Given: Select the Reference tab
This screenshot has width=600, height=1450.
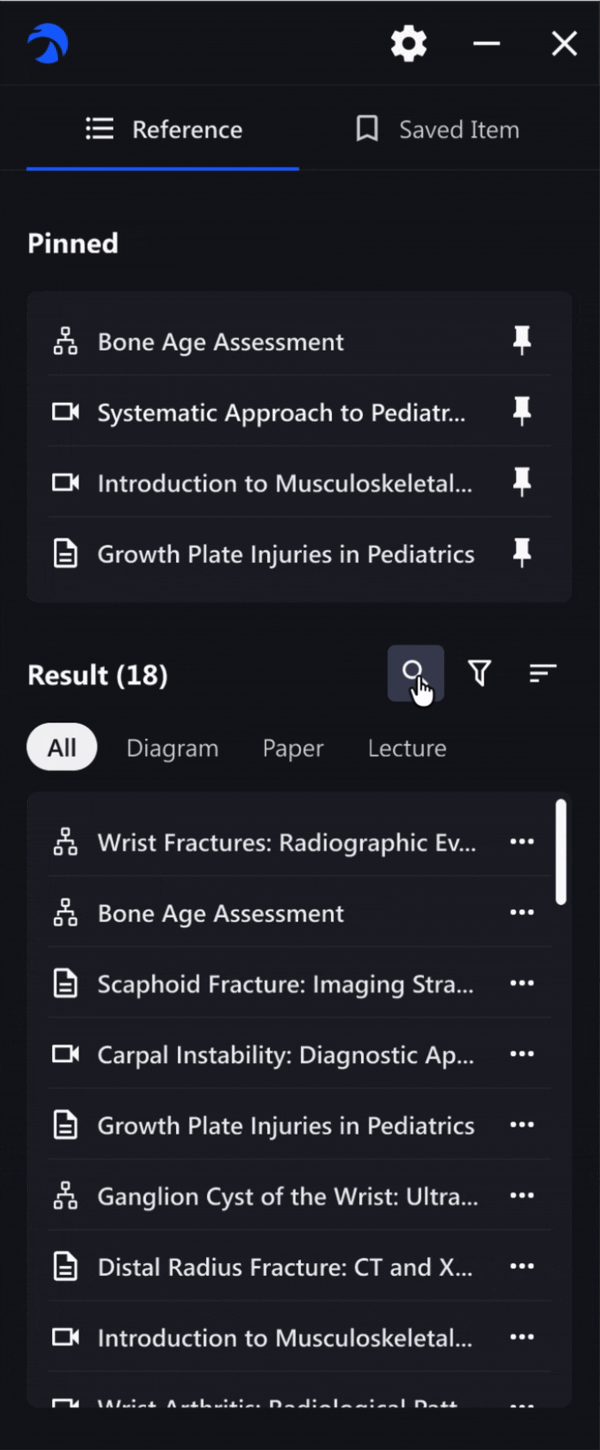Looking at the screenshot, I should (164, 130).
